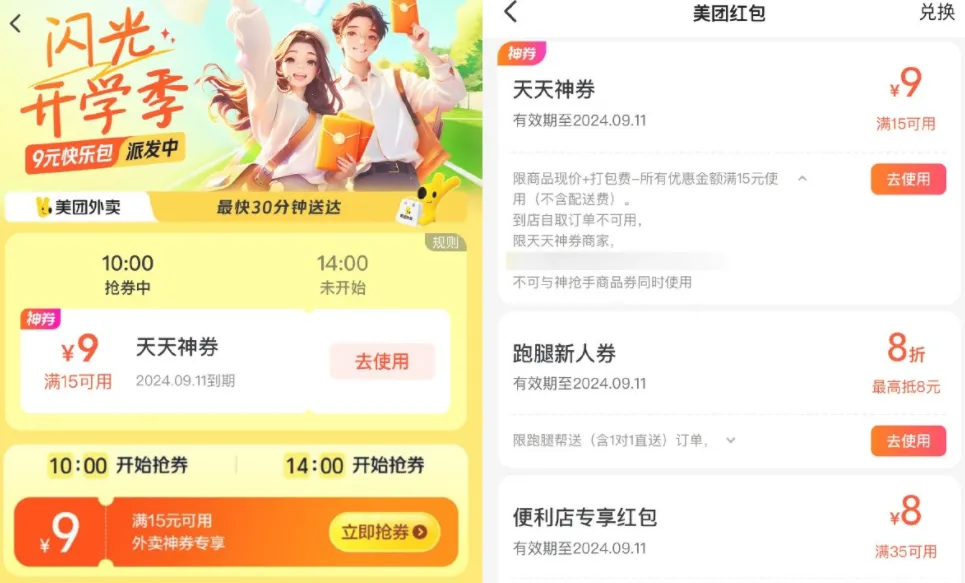Open the 便利店专享红包 coupon card
Image resolution: width=965 pixels, height=583 pixels.
pyautogui.click(x=700, y=532)
